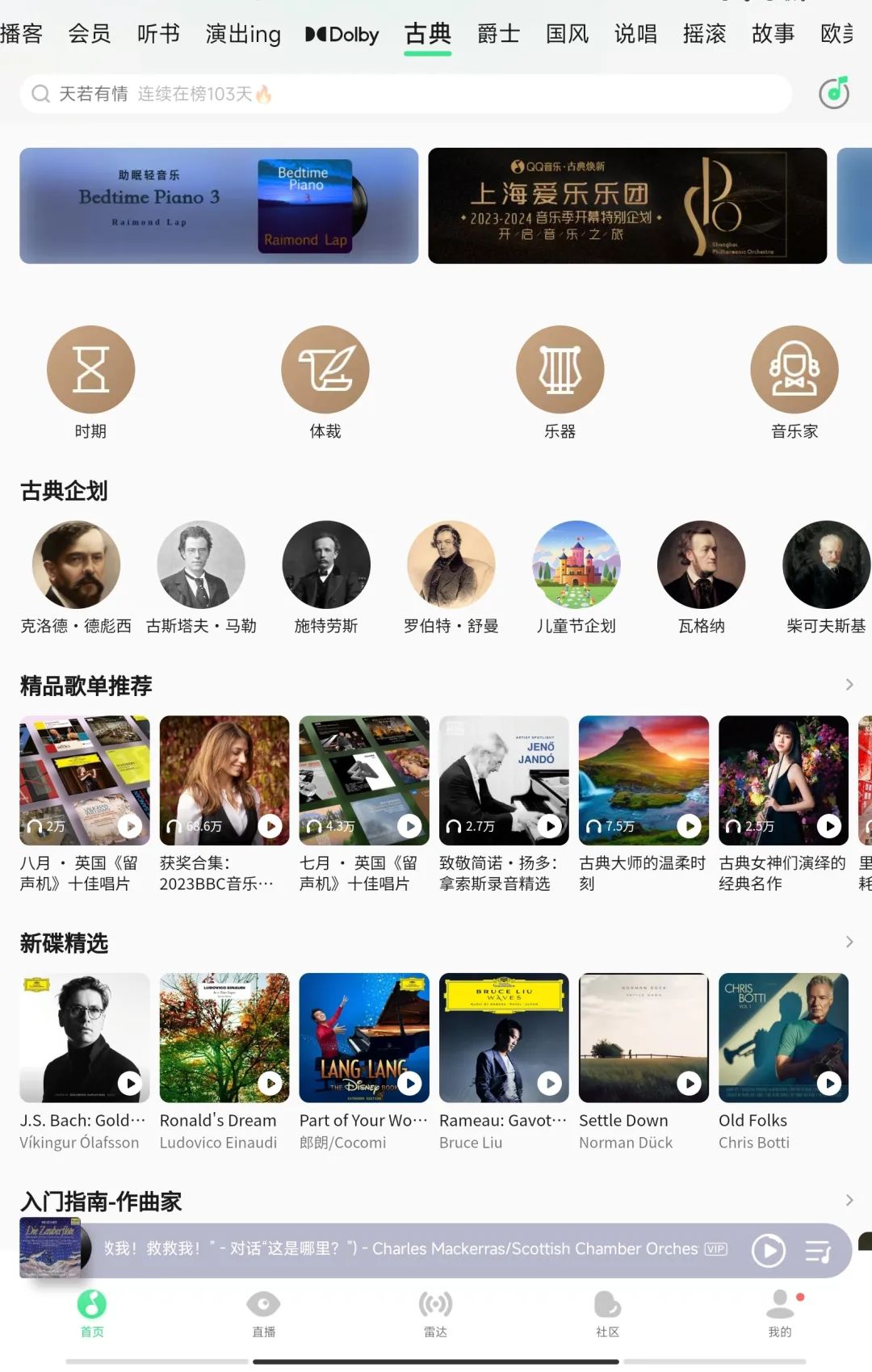Open the 音乐家 category
Screen dimensions: 872x1372
794,370
